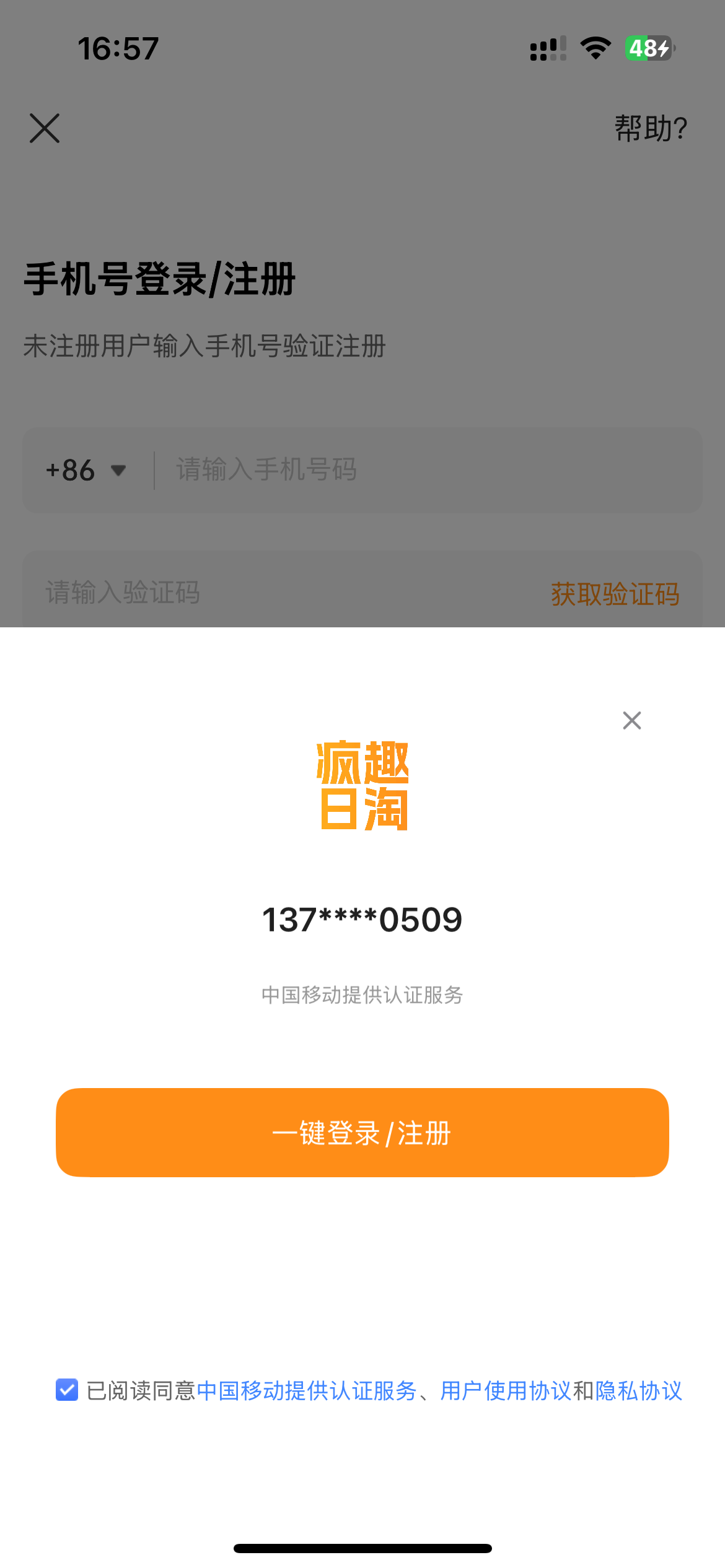Tap 一键登录/注册 button
Viewport: 725px width, 1568px height.
[x=362, y=1133]
